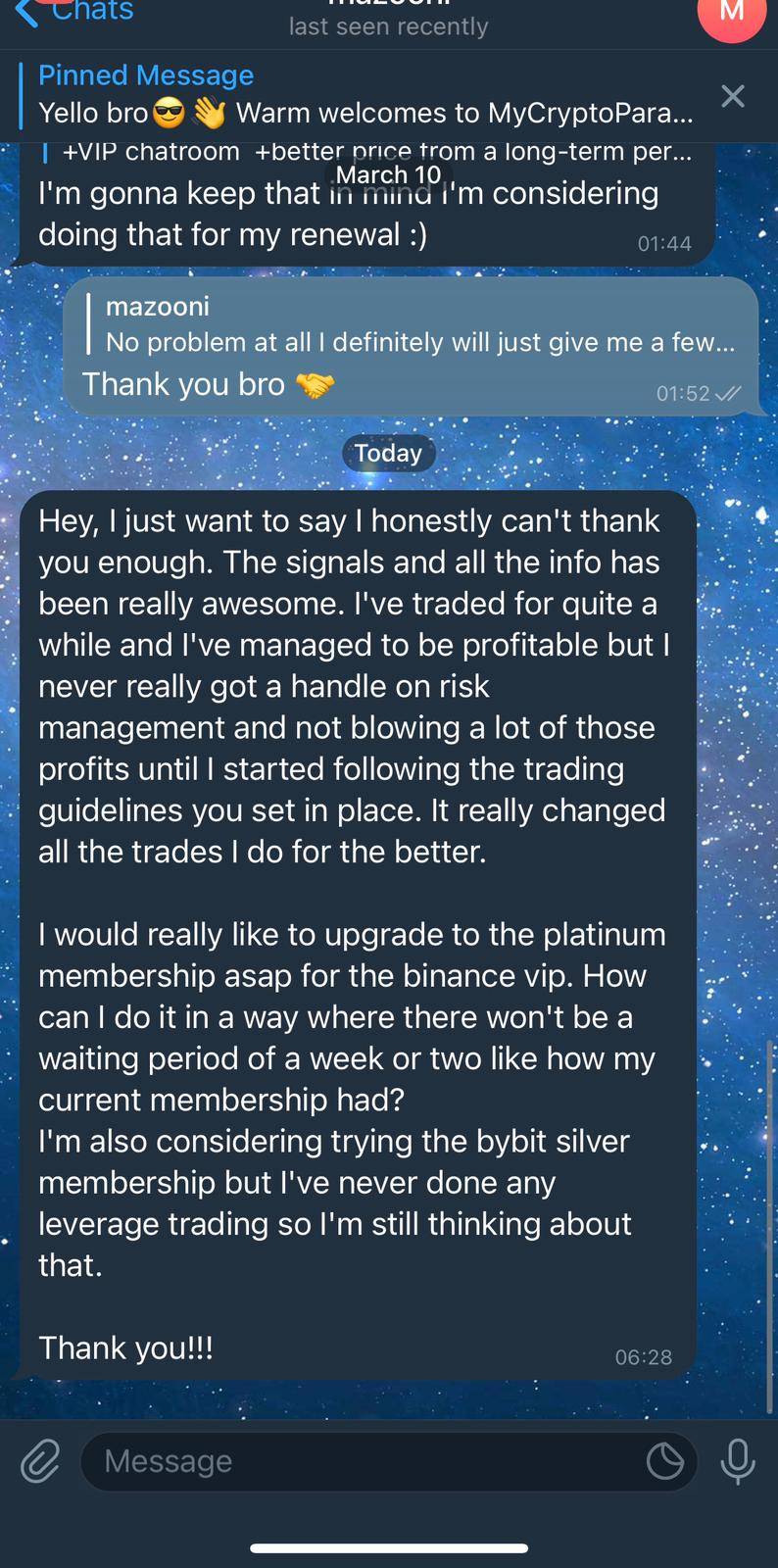778x1568 pixels.
Task: Open the sticker panel icon
Action: (665, 1461)
